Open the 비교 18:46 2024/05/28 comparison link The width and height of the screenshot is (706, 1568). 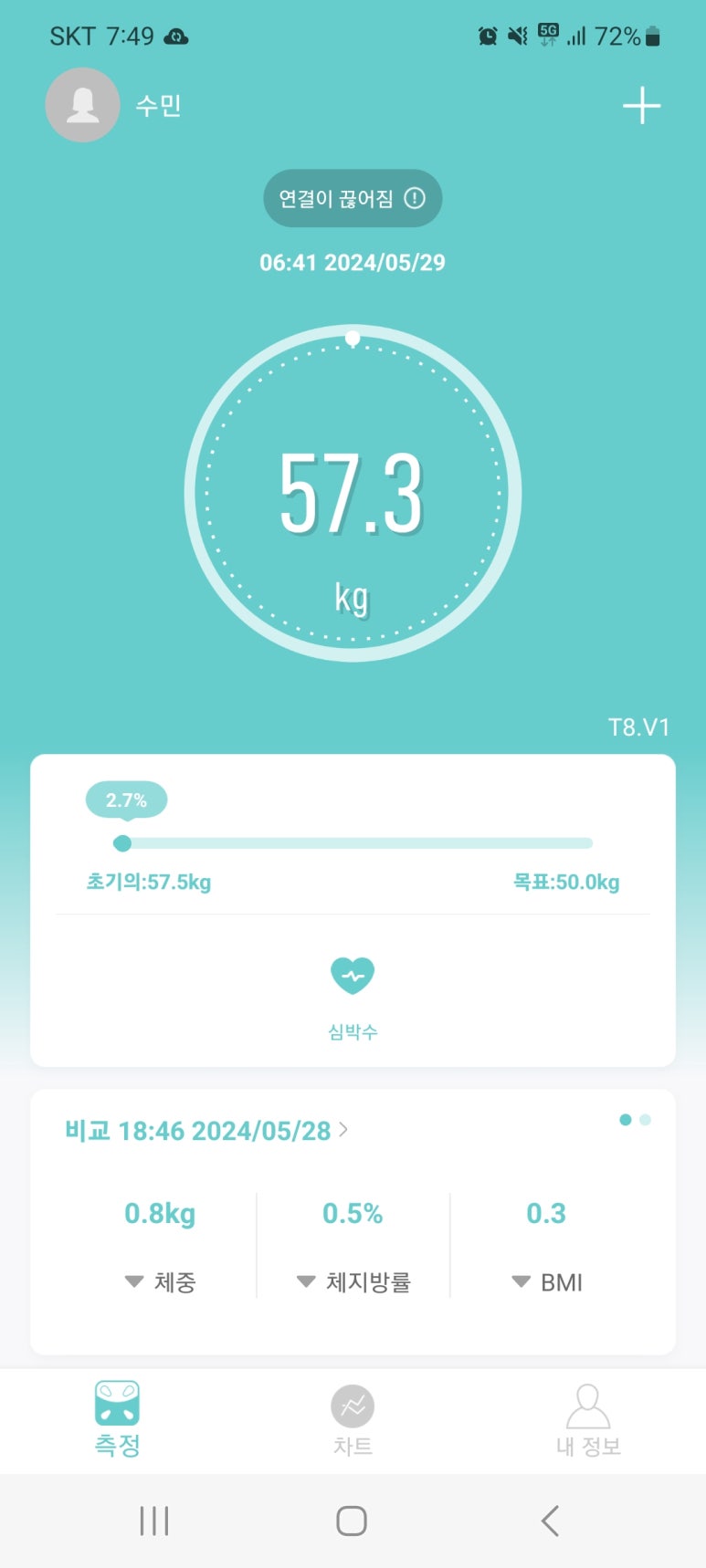(206, 1131)
